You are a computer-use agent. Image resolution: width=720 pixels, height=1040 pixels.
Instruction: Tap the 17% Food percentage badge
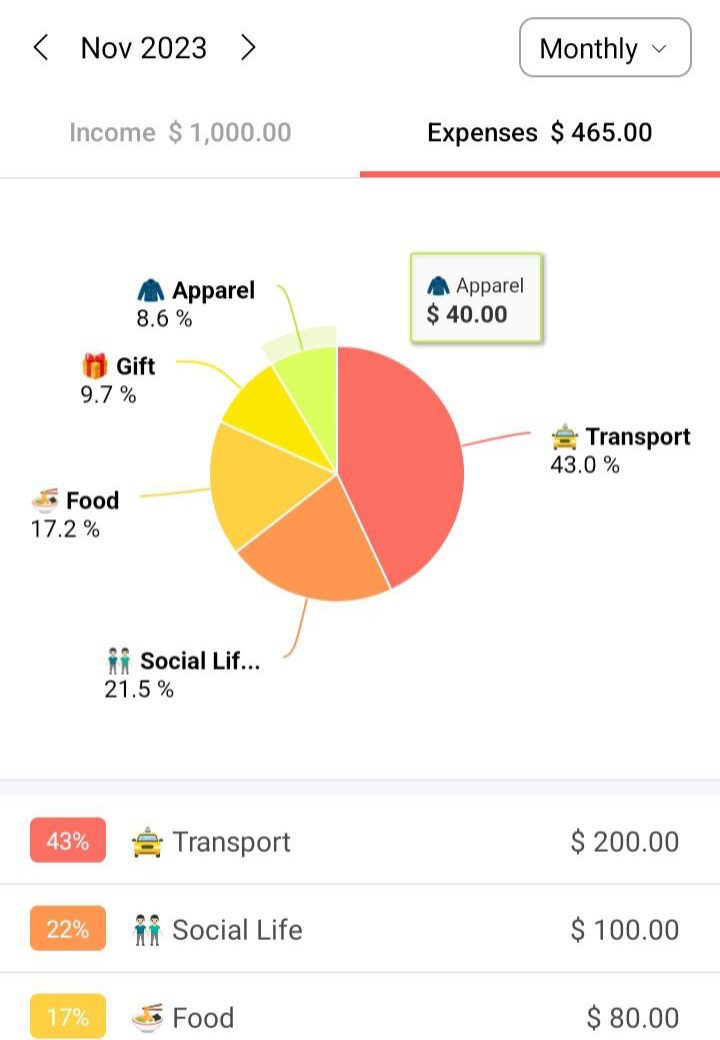67,1017
